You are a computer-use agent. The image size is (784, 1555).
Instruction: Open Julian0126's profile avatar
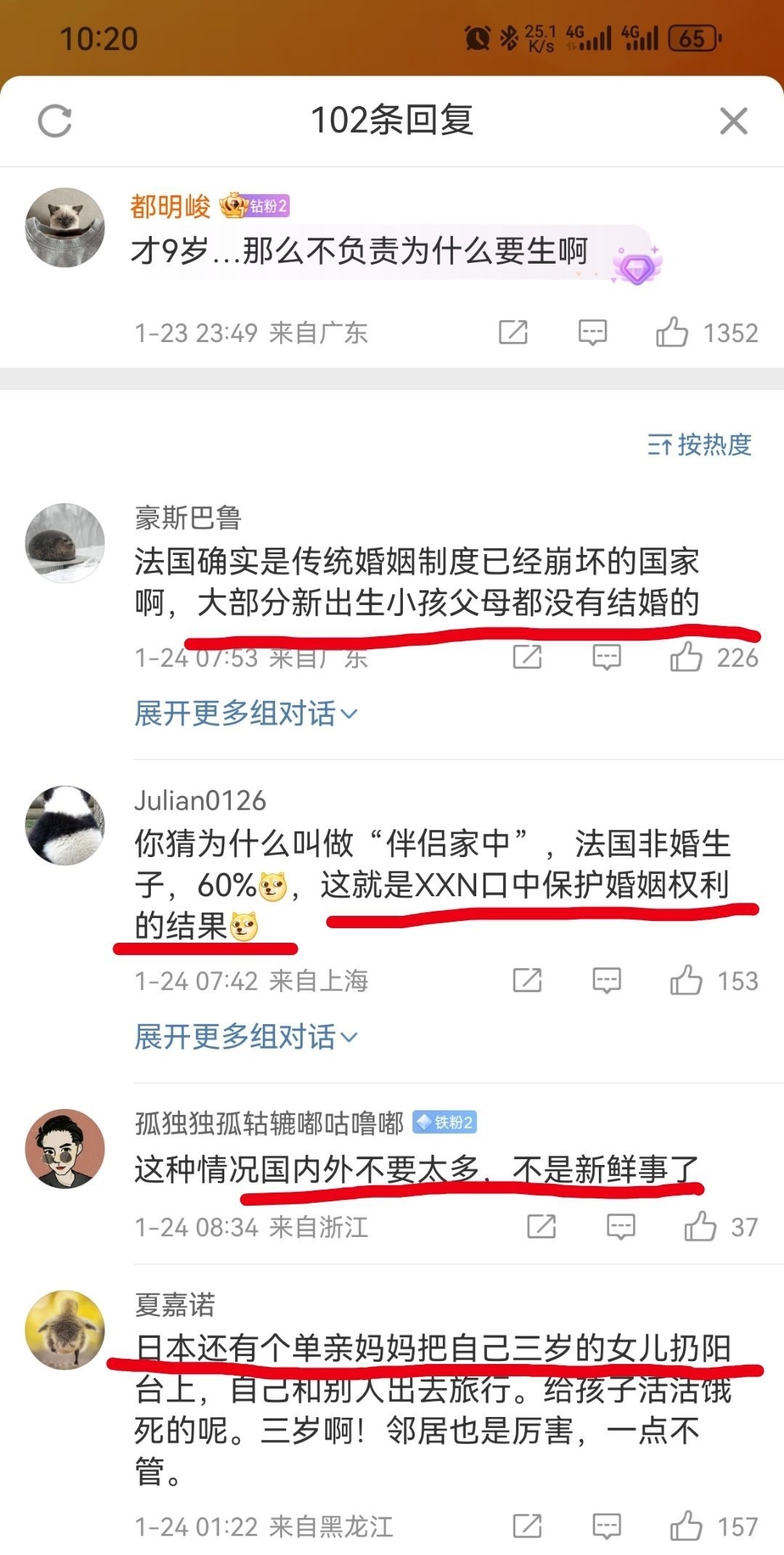pyautogui.click(x=65, y=825)
